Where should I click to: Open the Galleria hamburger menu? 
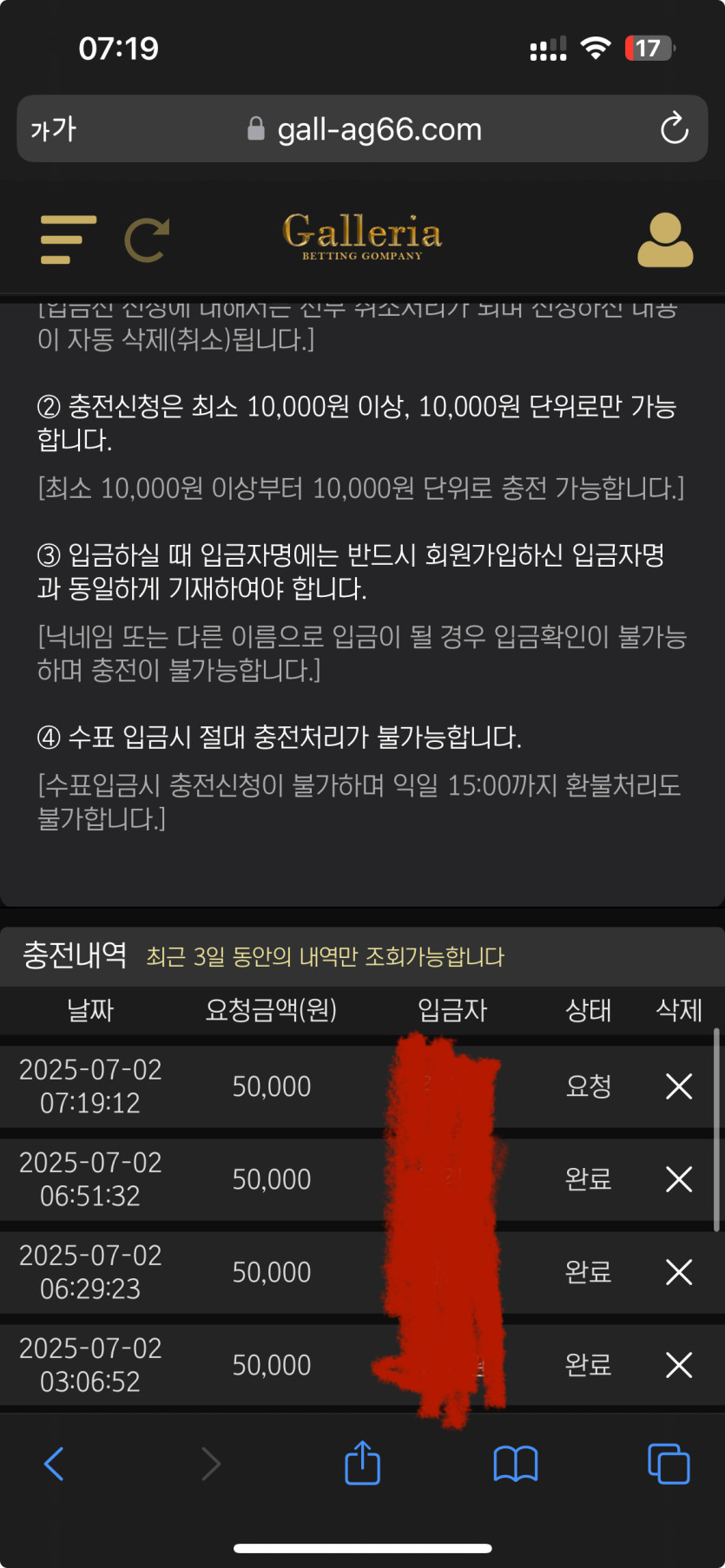click(68, 239)
